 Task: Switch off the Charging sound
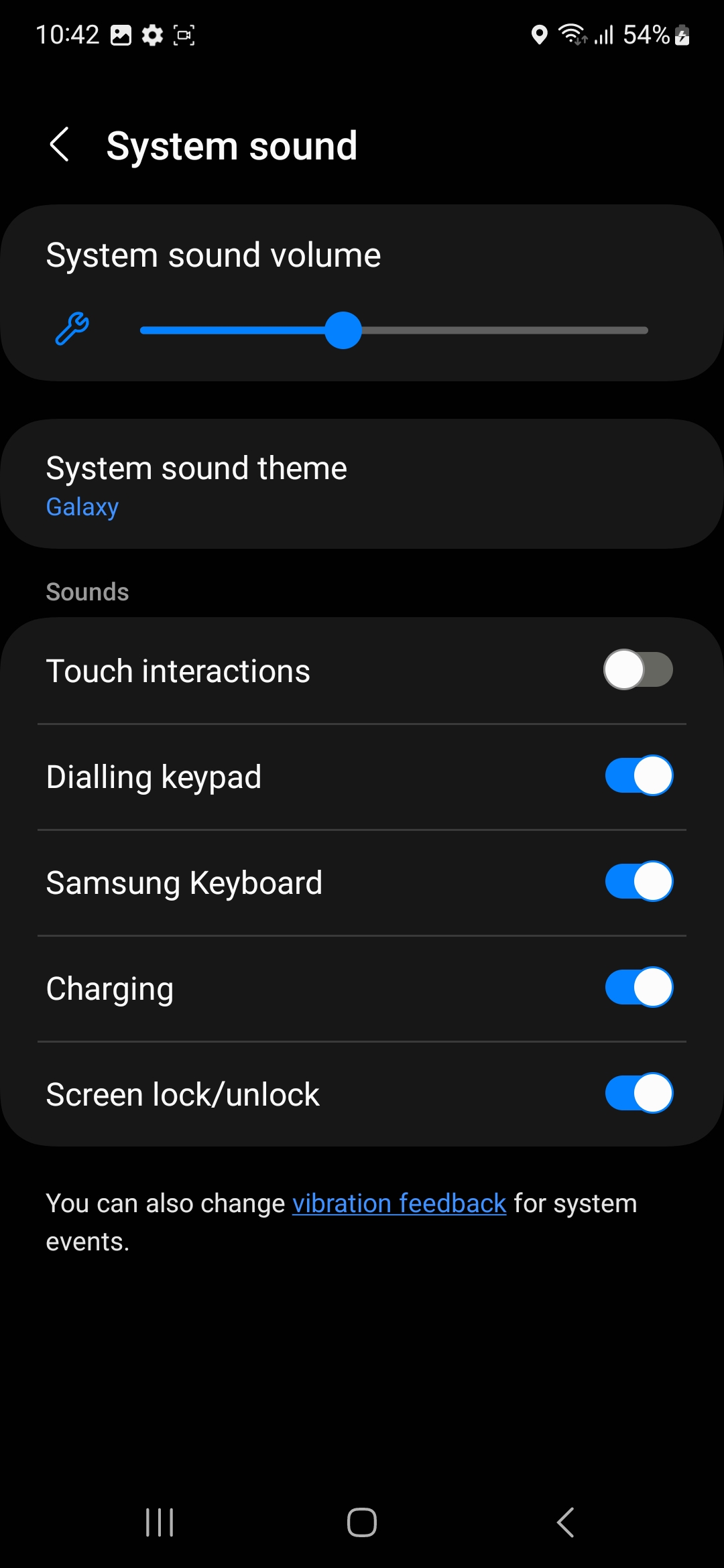pos(638,988)
